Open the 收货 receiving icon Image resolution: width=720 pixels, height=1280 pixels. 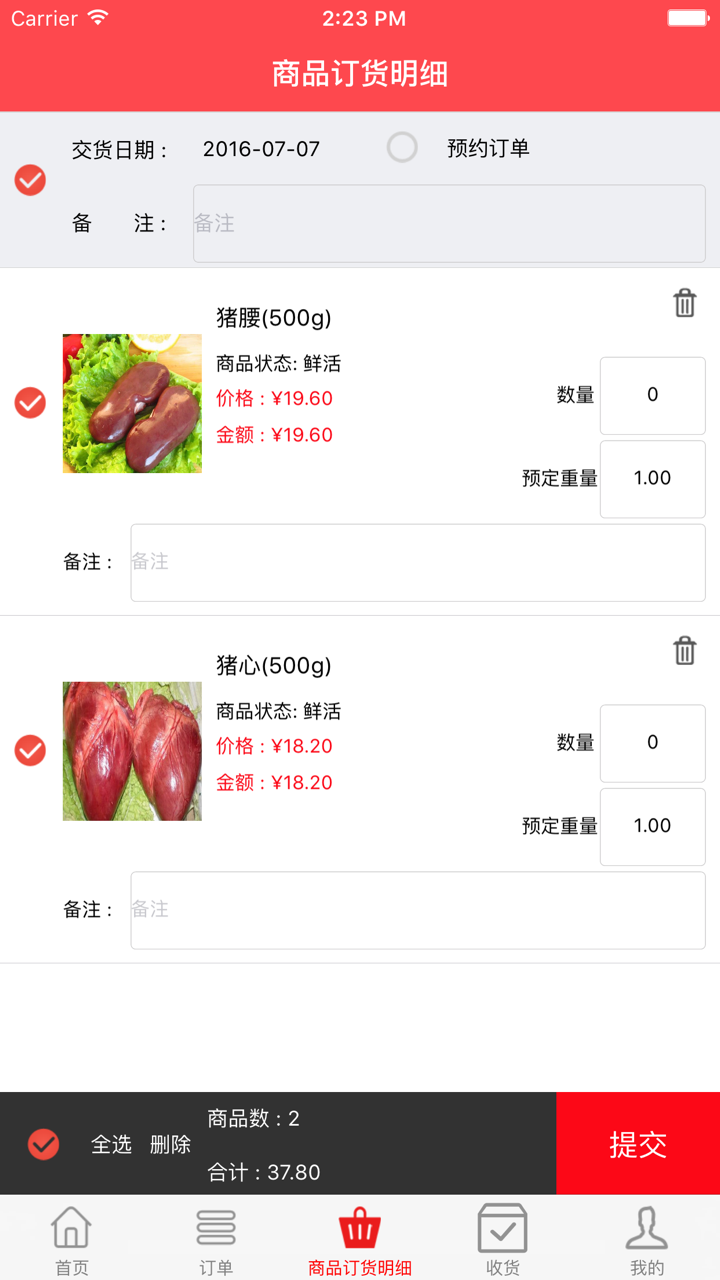(503, 1228)
